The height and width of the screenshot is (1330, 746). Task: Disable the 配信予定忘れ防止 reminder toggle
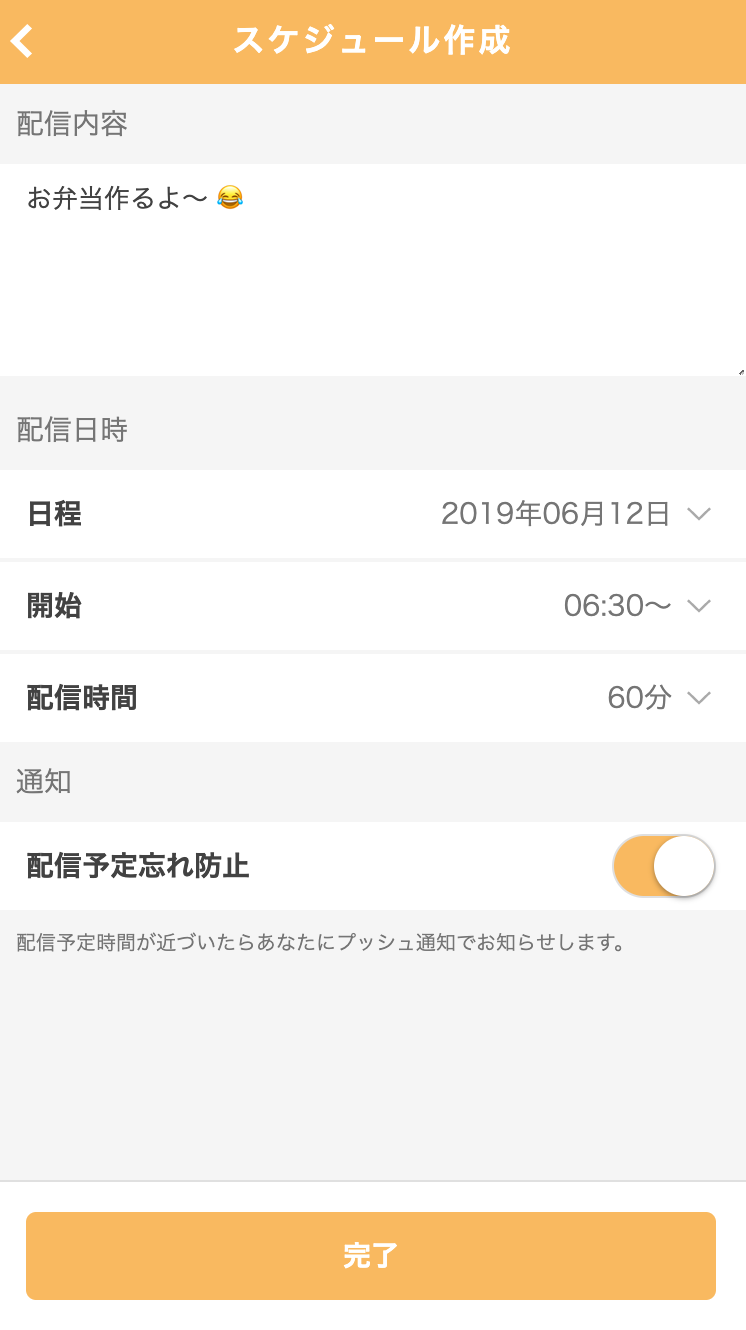[664, 866]
